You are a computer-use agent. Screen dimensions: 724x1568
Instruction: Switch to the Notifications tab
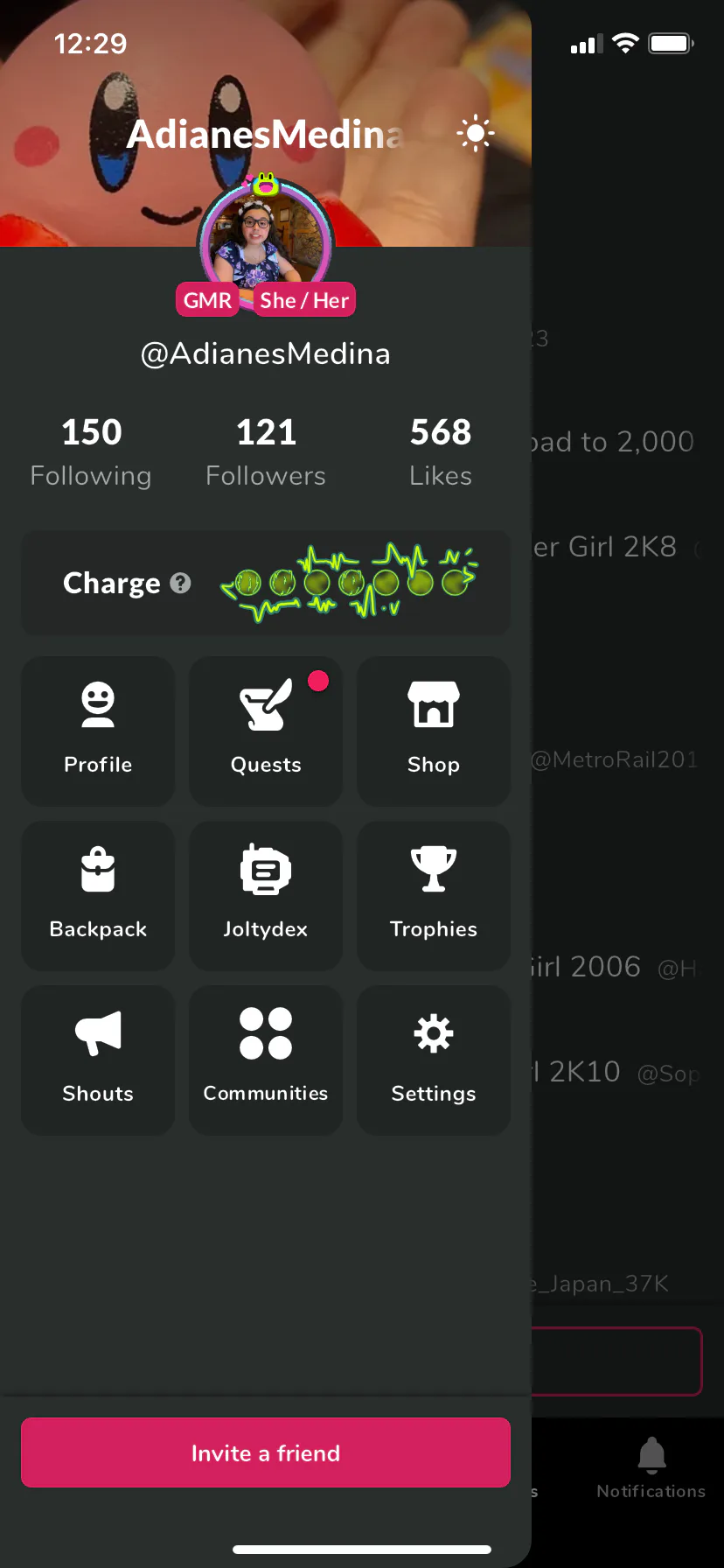coord(651,1466)
